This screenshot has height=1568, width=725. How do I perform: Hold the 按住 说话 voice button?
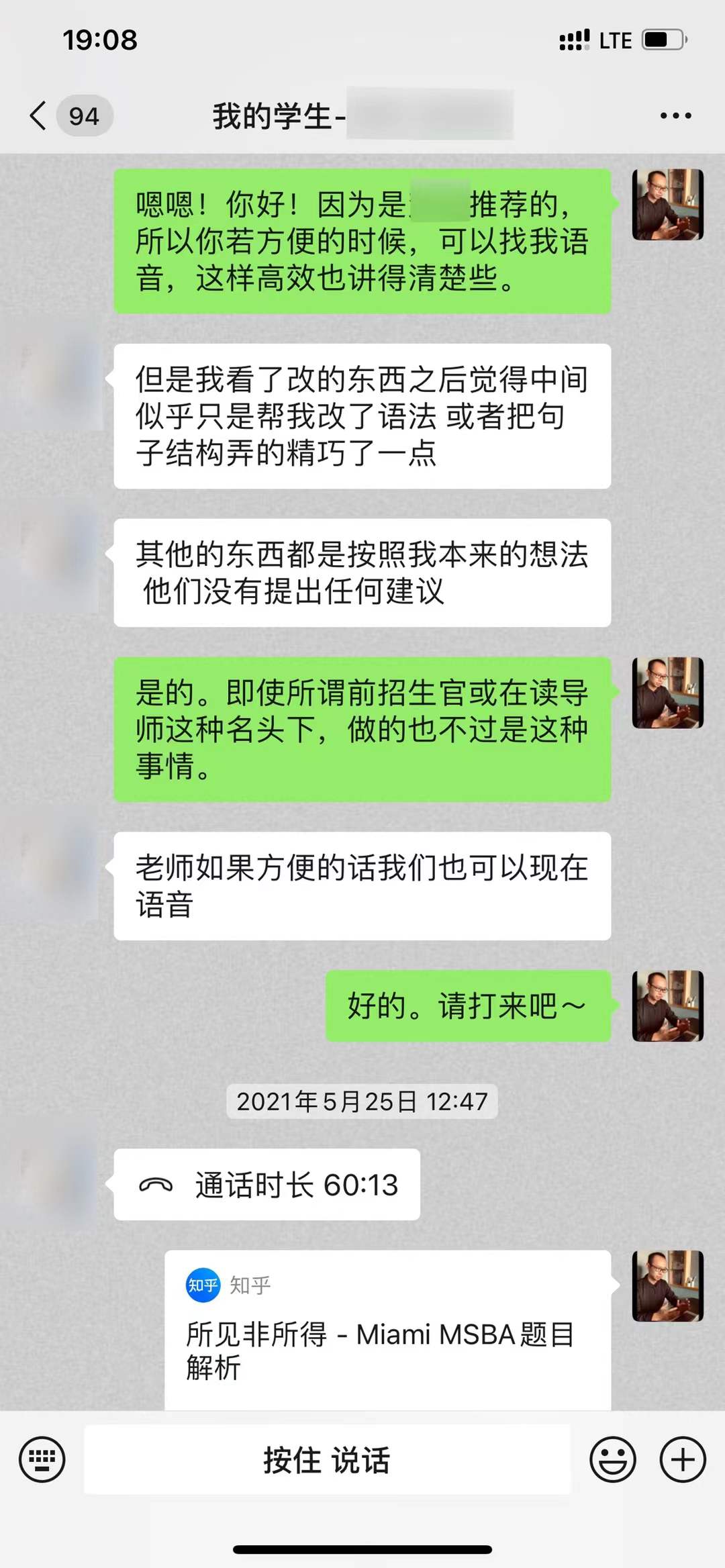coord(327,1460)
